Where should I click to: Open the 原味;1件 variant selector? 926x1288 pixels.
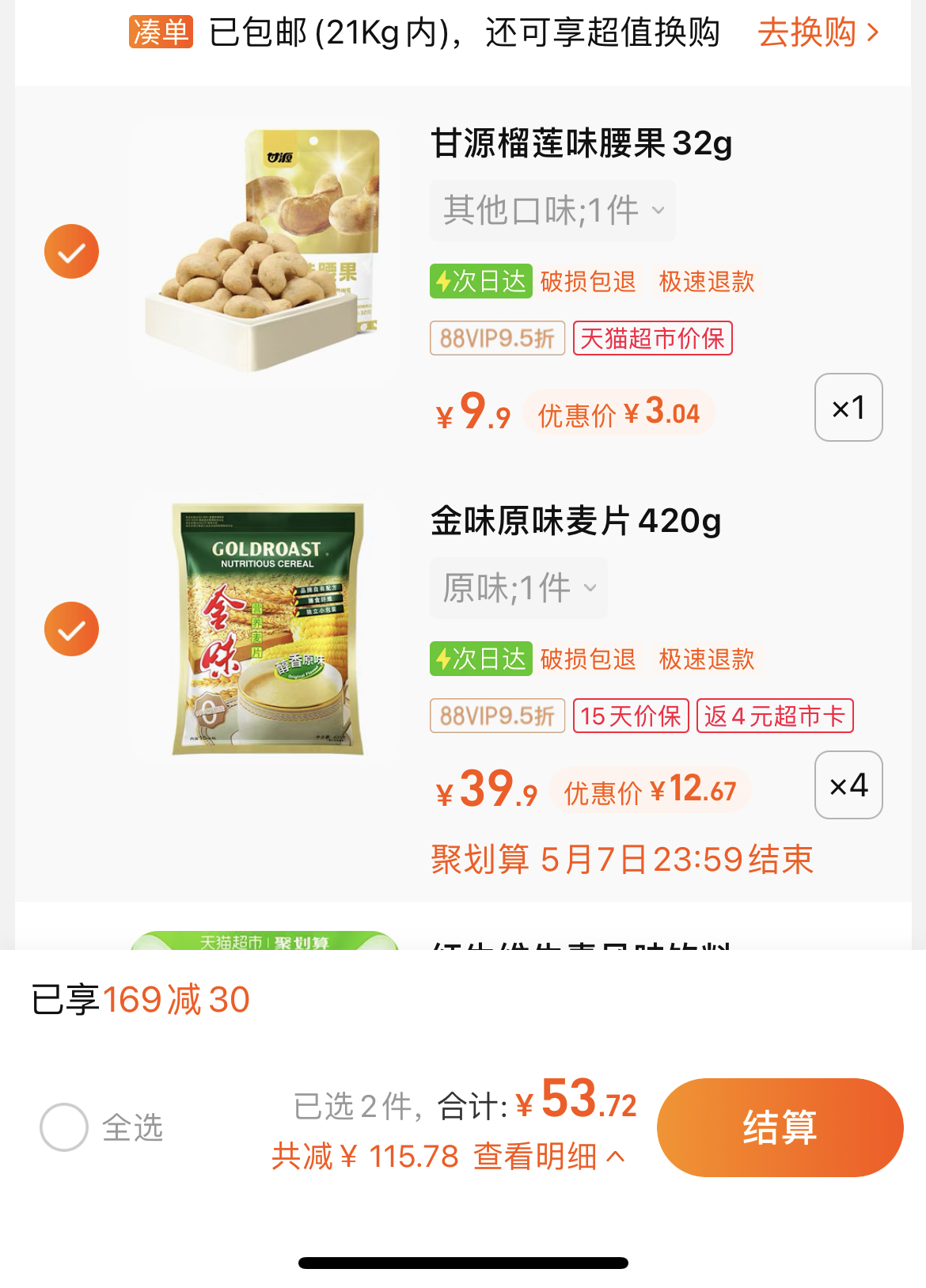(x=519, y=587)
